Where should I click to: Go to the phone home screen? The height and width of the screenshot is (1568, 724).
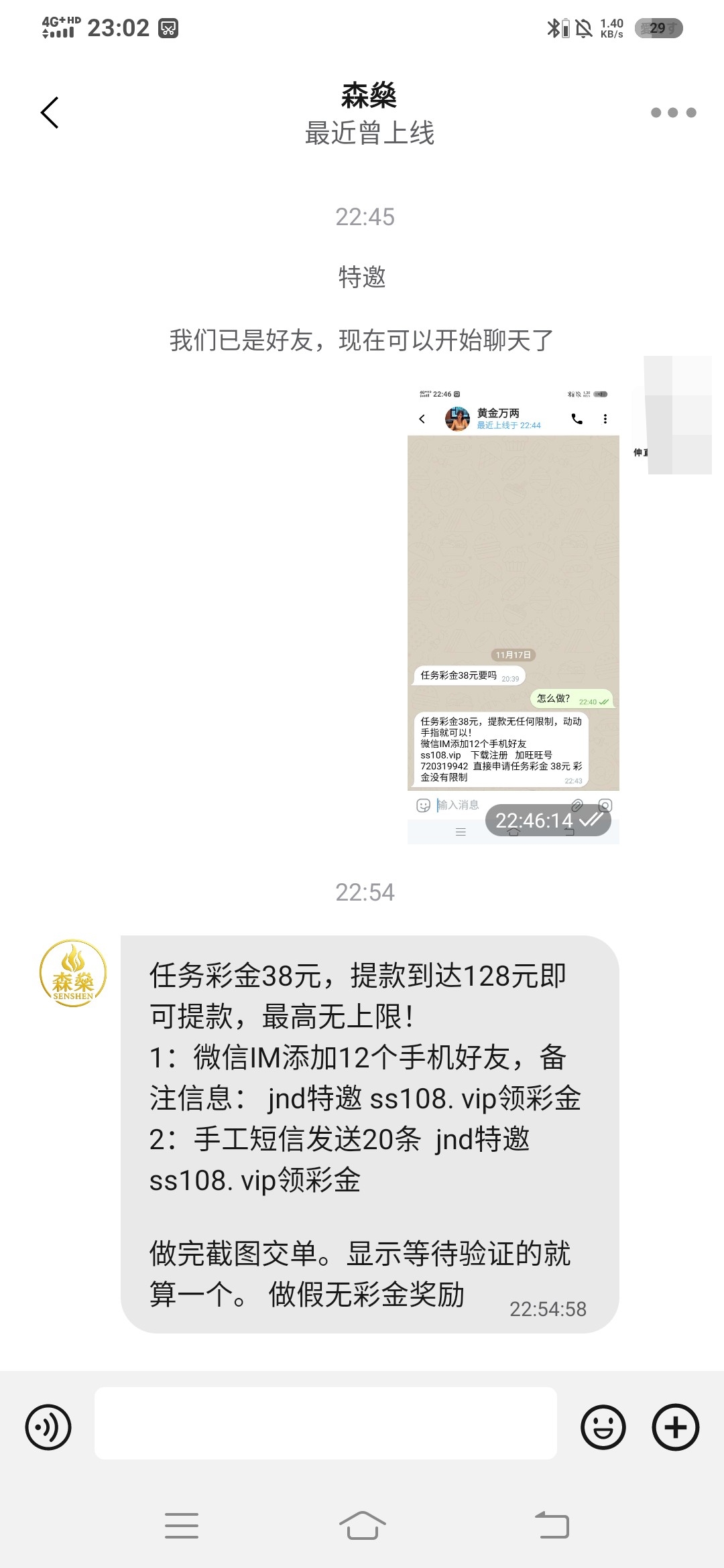[x=362, y=1525]
